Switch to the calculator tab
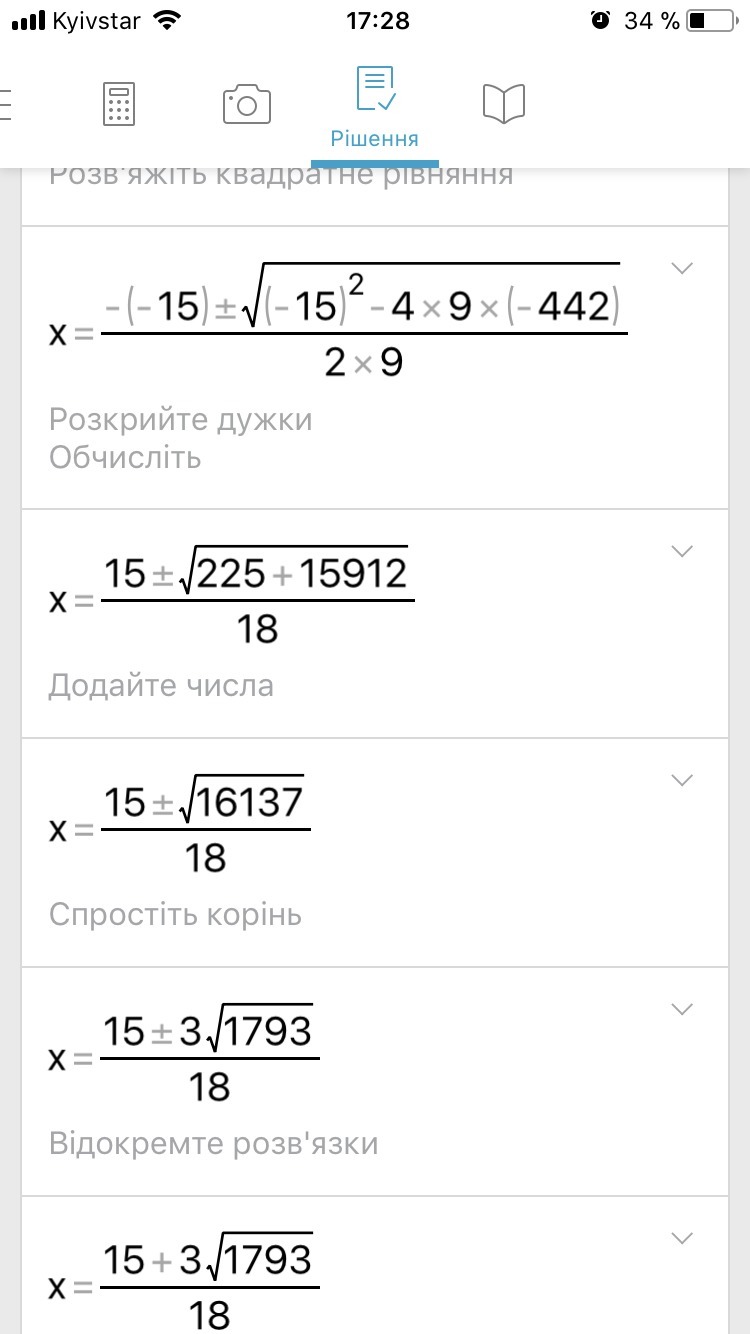Image resolution: width=750 pixels, height=1334 pixels. tap(119, 104)
